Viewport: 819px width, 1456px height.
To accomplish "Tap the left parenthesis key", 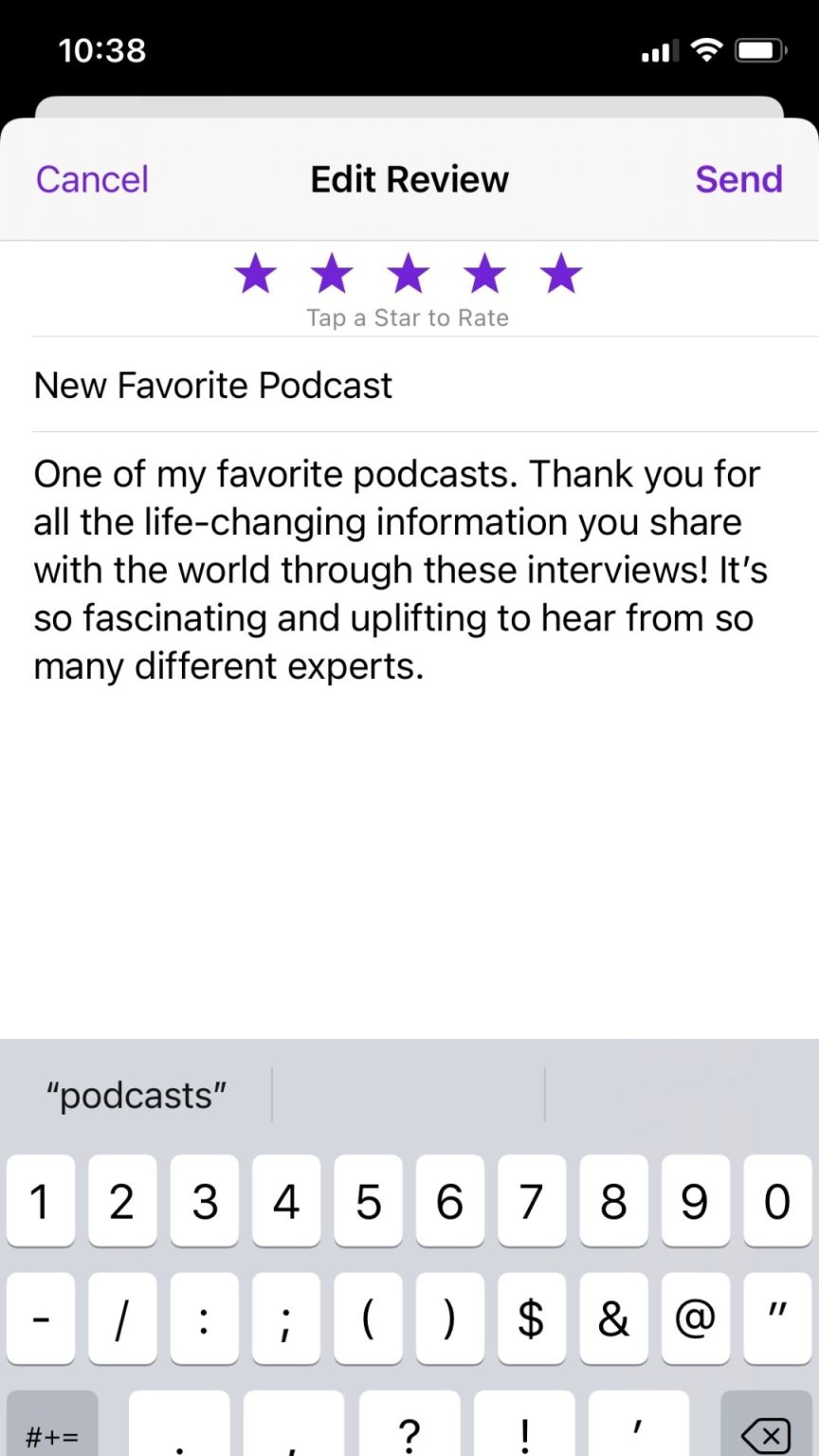I will [368, 1318].
